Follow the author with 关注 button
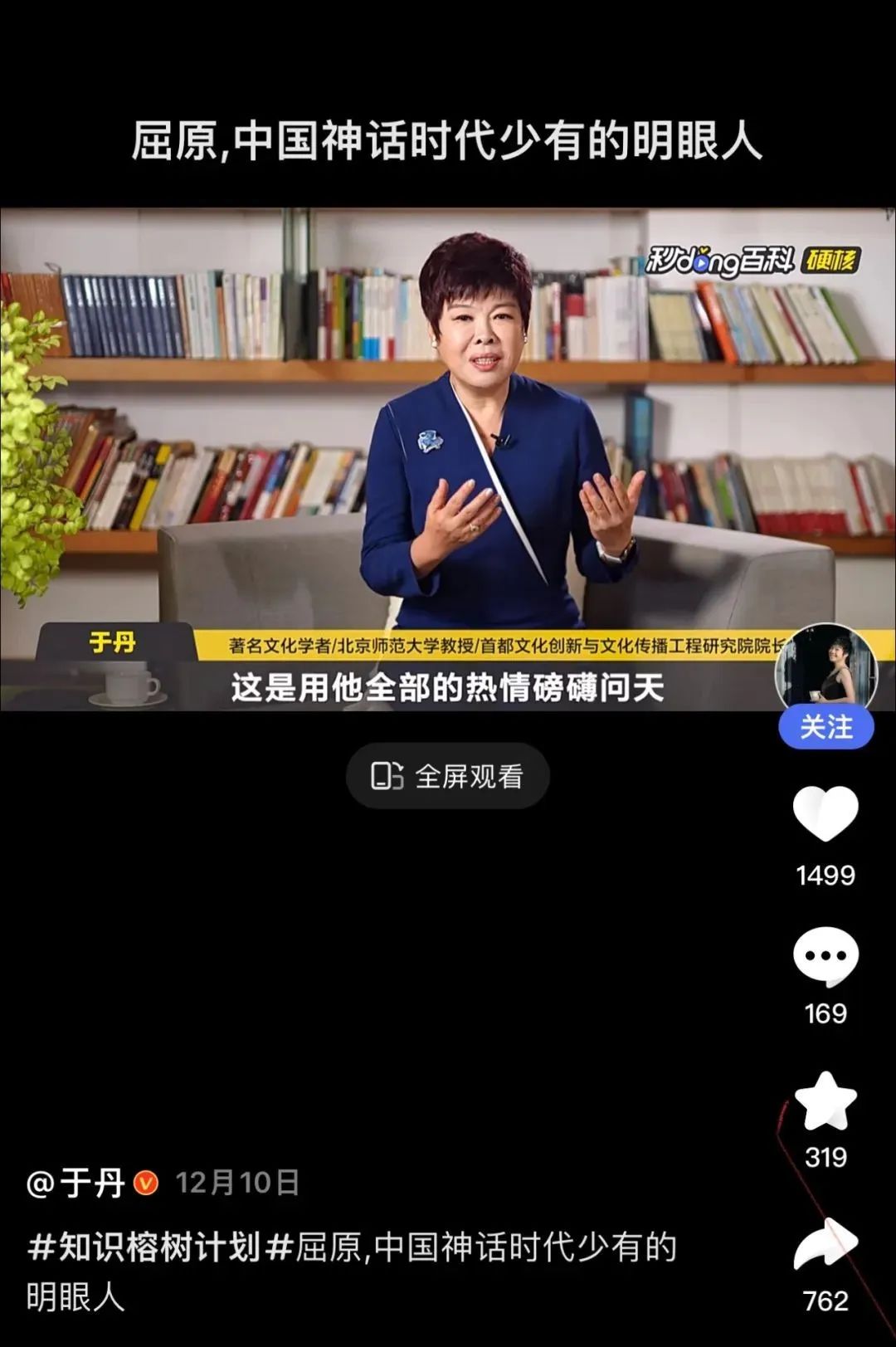This screenshot has width=896, height=1347. pos(826,727)
